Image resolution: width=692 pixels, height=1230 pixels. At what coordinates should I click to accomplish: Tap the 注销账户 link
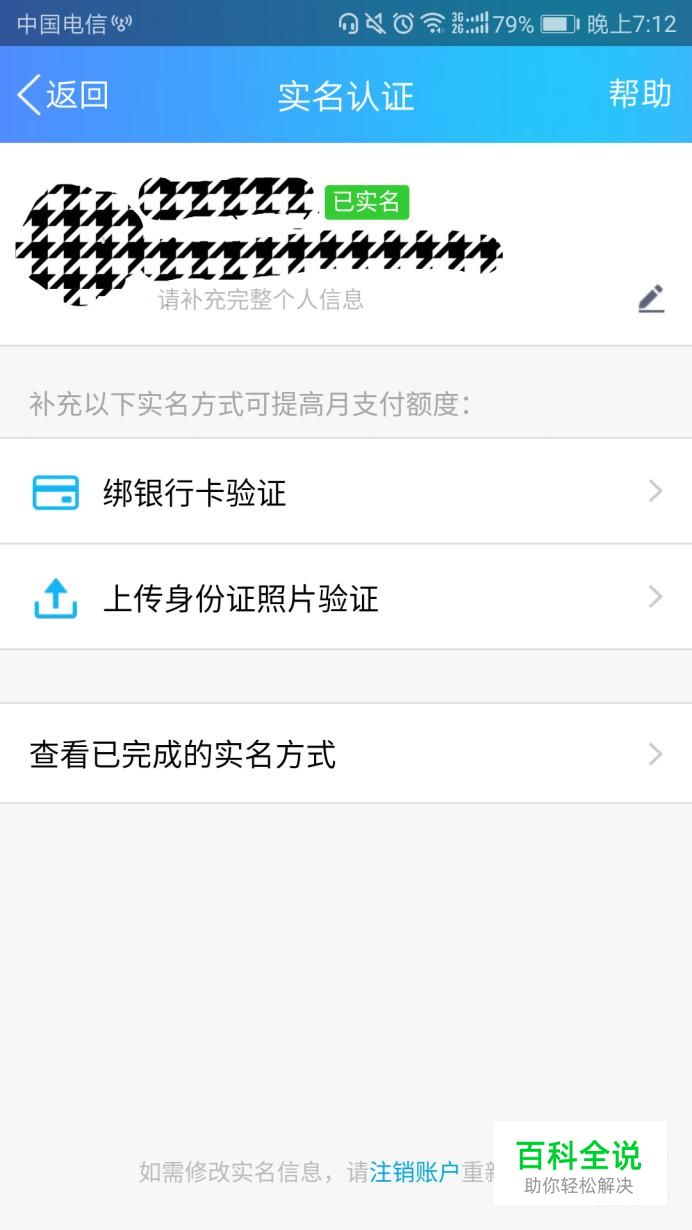coord(414,1171)
